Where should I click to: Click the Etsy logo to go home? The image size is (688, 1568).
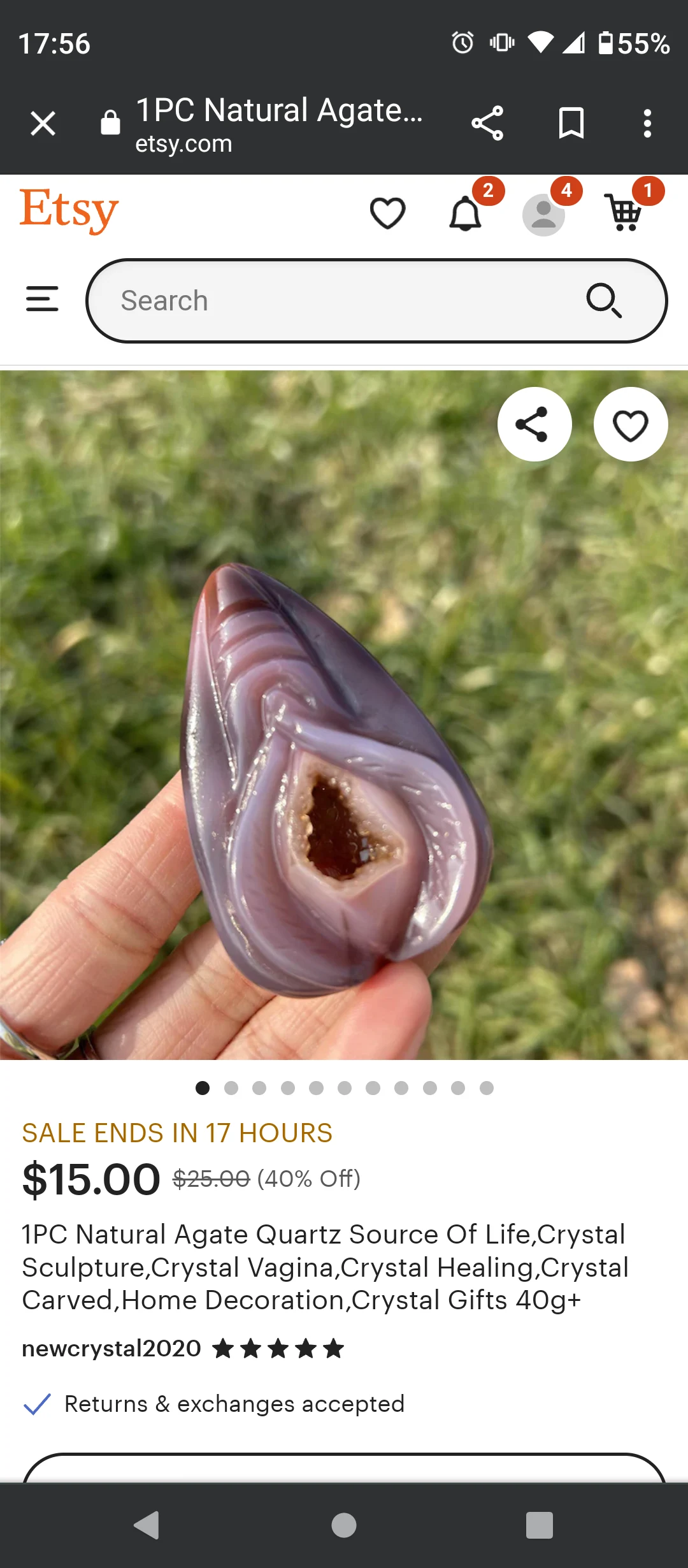pos(68,210)
